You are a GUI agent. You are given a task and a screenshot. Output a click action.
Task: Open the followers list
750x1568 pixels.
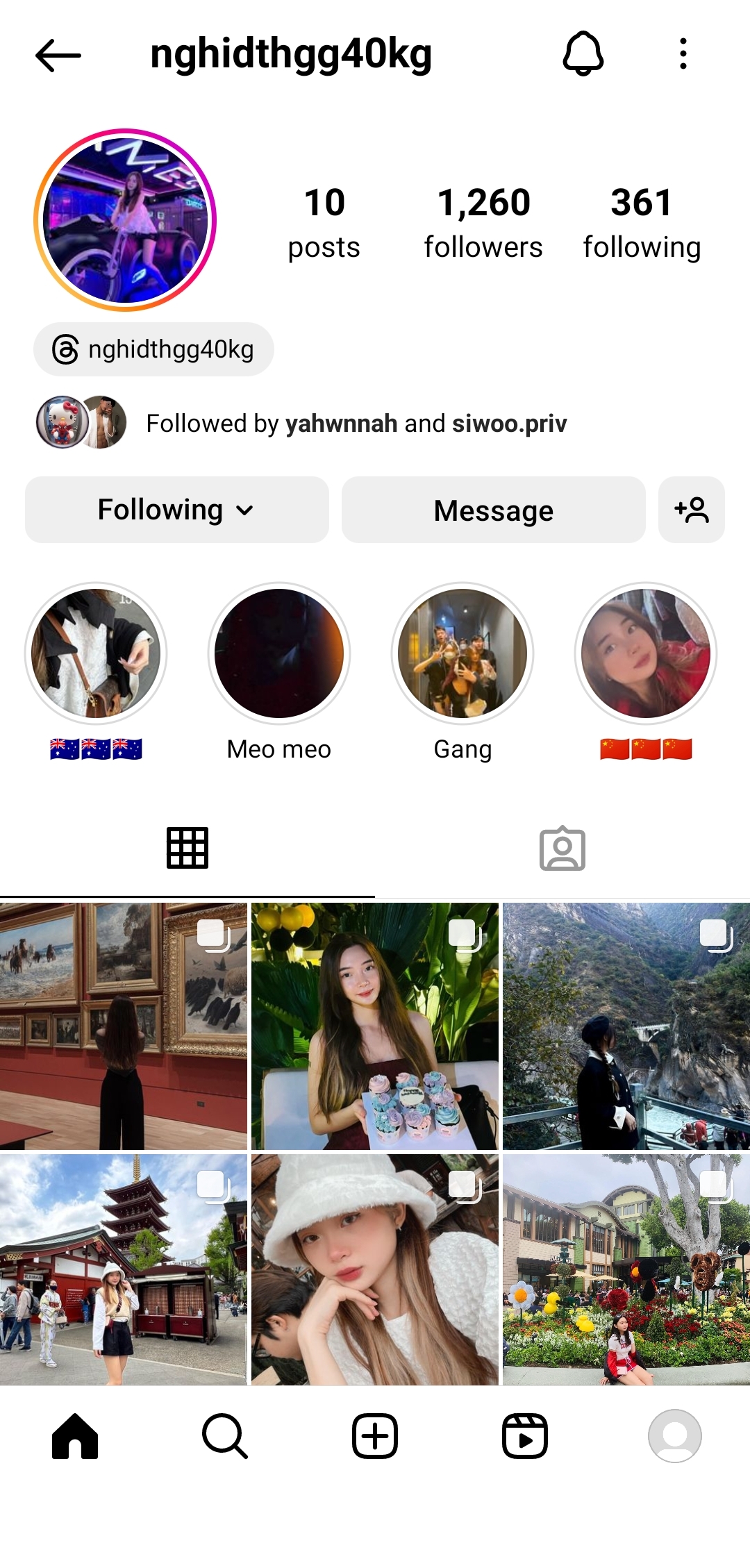tap(483, 222)
